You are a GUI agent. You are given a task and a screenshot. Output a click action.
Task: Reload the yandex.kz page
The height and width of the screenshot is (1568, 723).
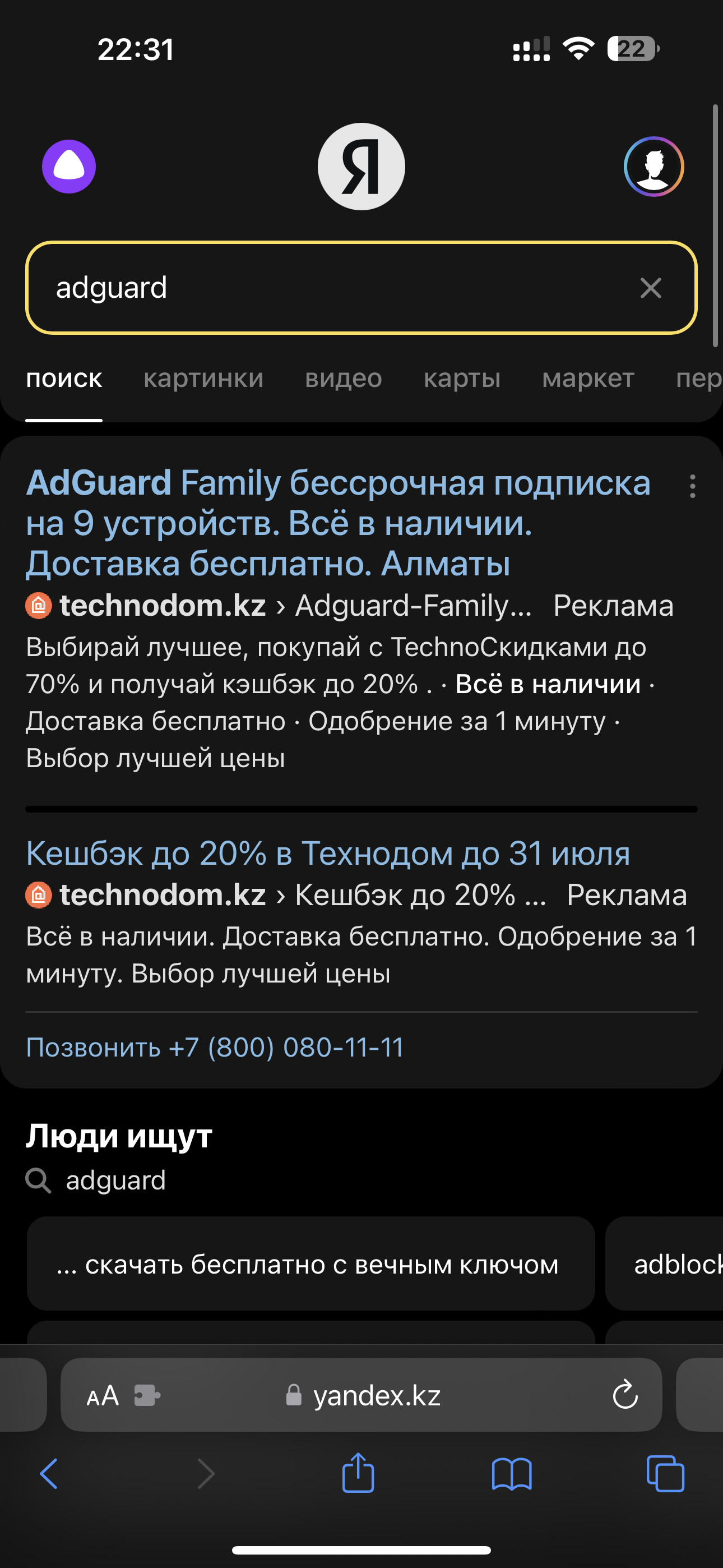click(624, 1395)
